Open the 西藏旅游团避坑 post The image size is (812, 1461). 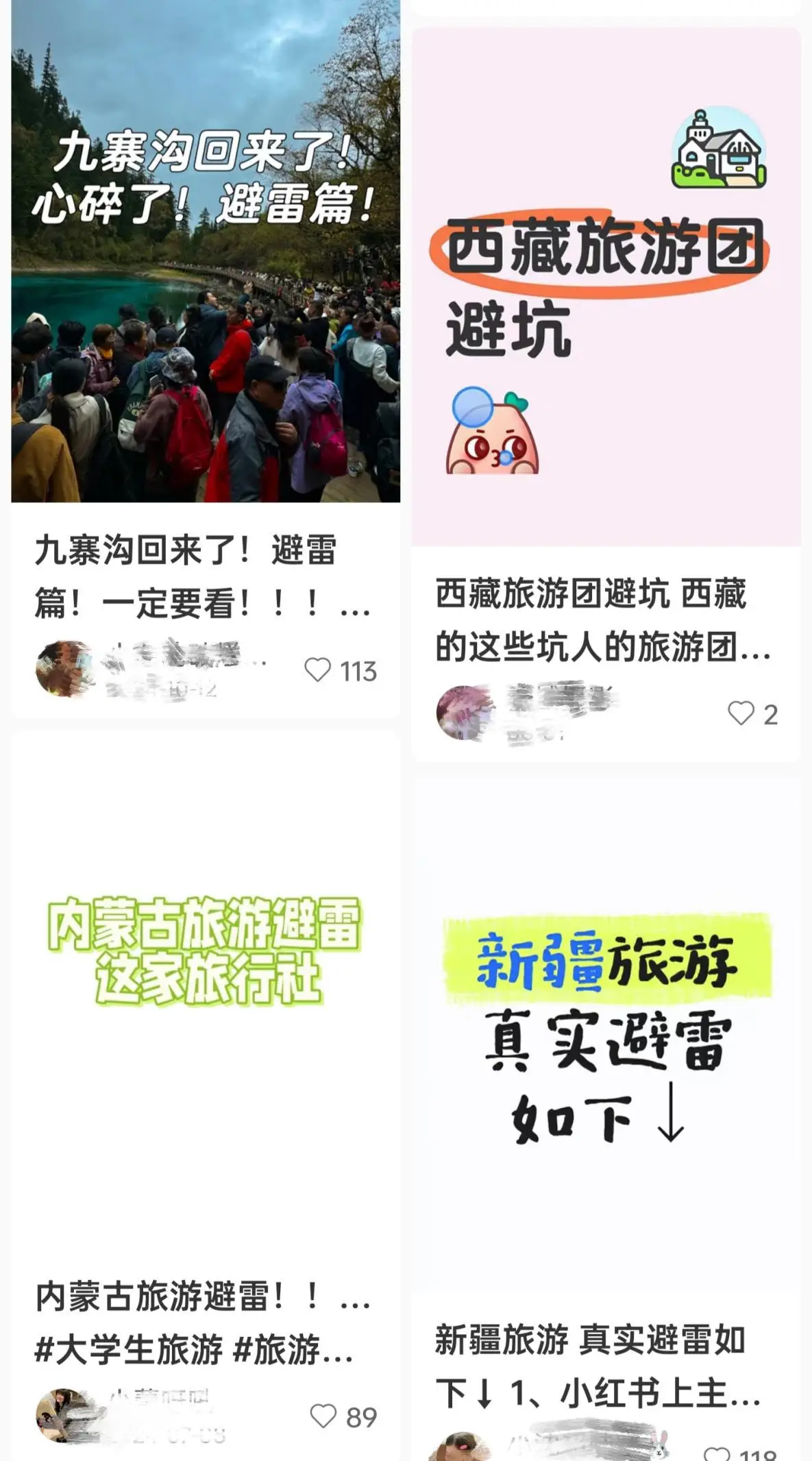(606, 288)
